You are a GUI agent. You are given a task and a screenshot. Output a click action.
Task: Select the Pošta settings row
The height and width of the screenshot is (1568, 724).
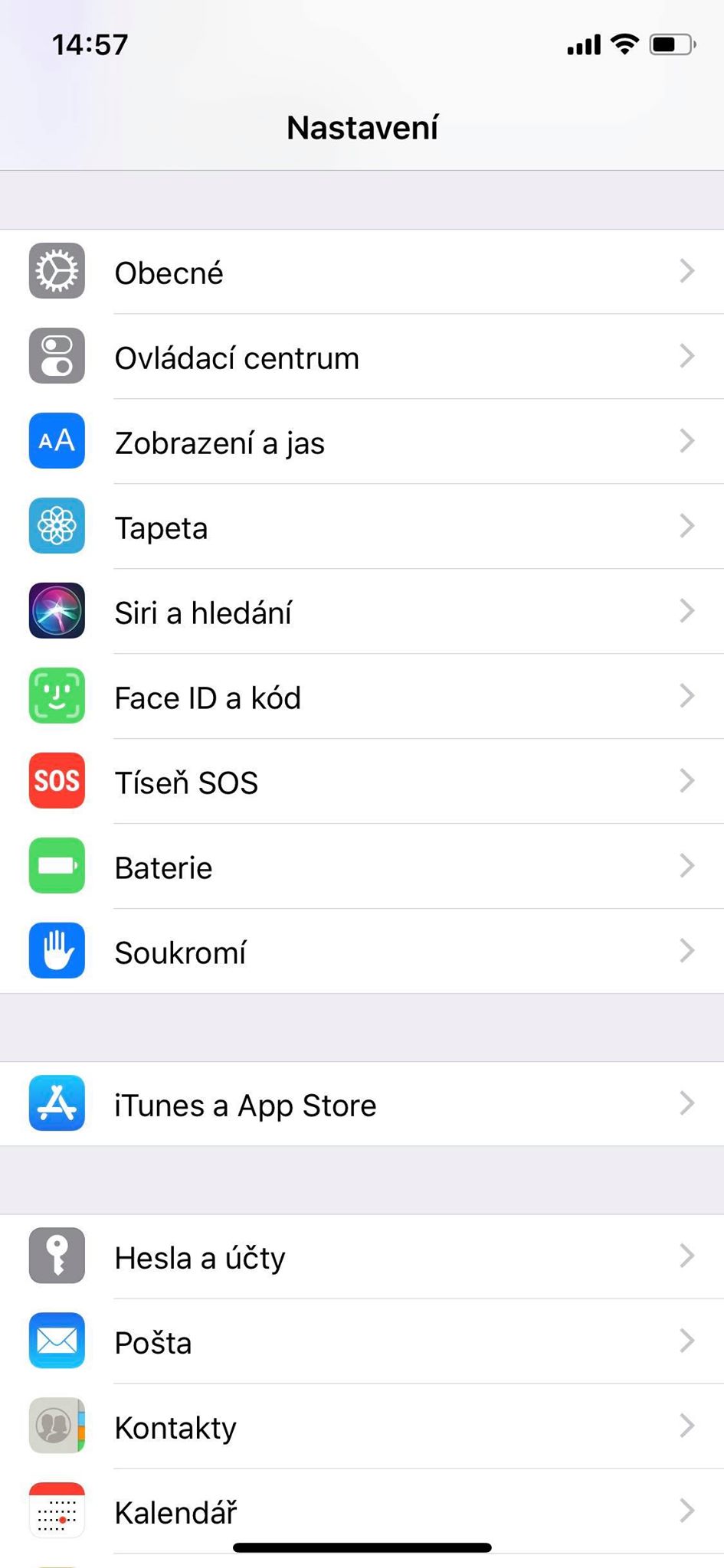tap(362, 1342)
